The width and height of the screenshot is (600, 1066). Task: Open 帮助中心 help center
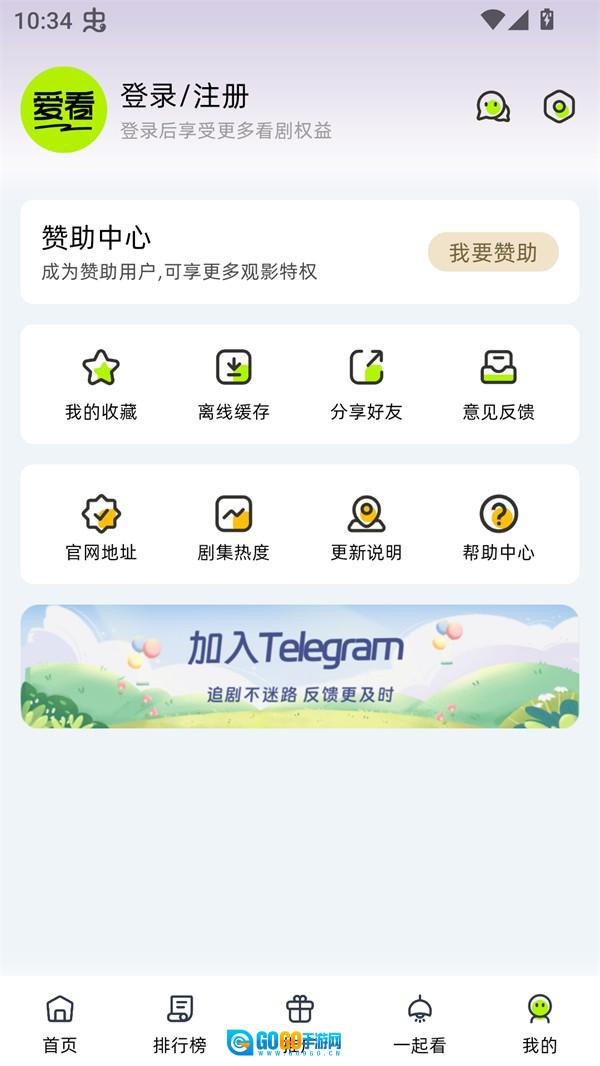coord(498,526)
